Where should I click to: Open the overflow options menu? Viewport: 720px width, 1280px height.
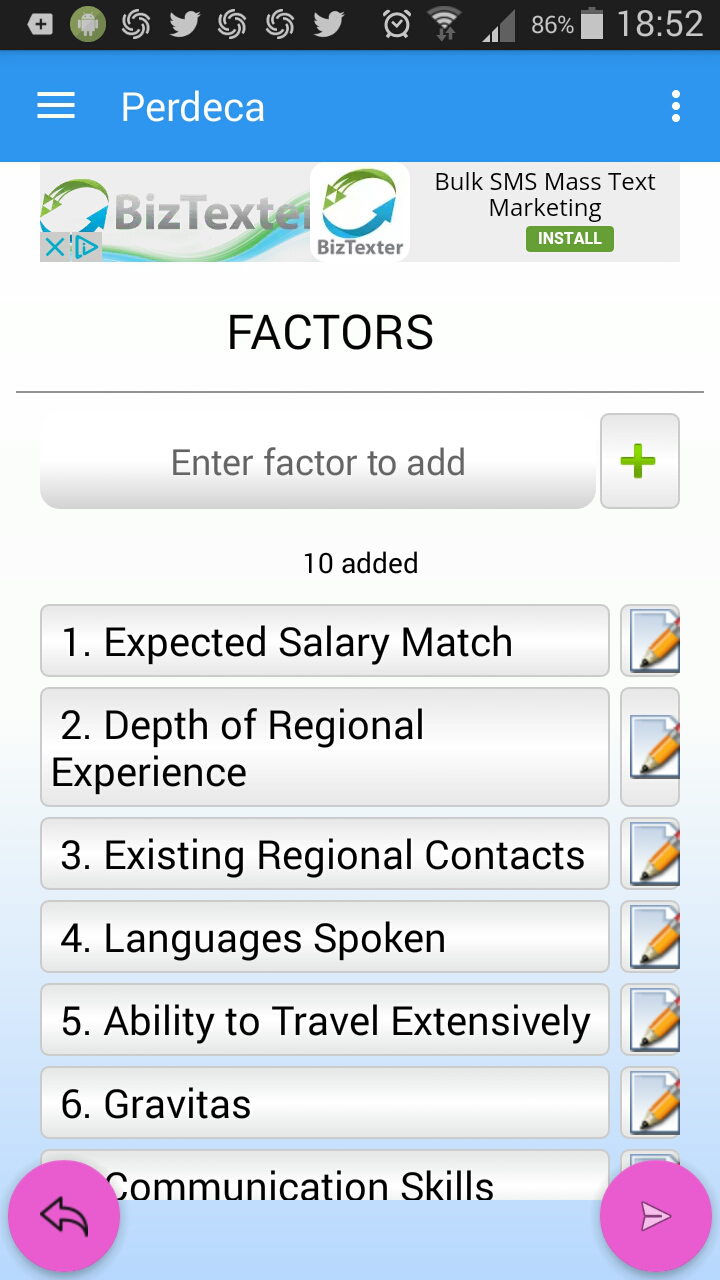tap(675, 105)
